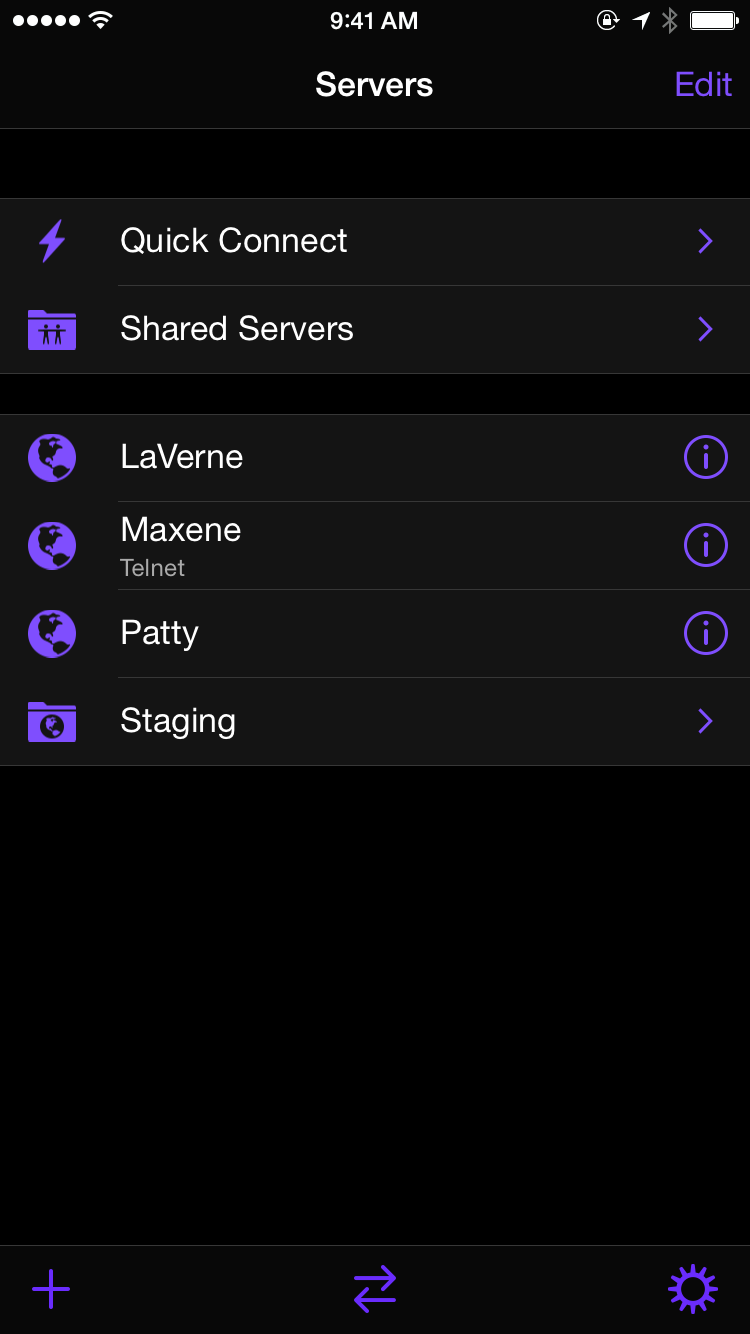Add a new server with the plus icon
The height and width of the screenshot is (1334, 750).
click(51, 1289)
